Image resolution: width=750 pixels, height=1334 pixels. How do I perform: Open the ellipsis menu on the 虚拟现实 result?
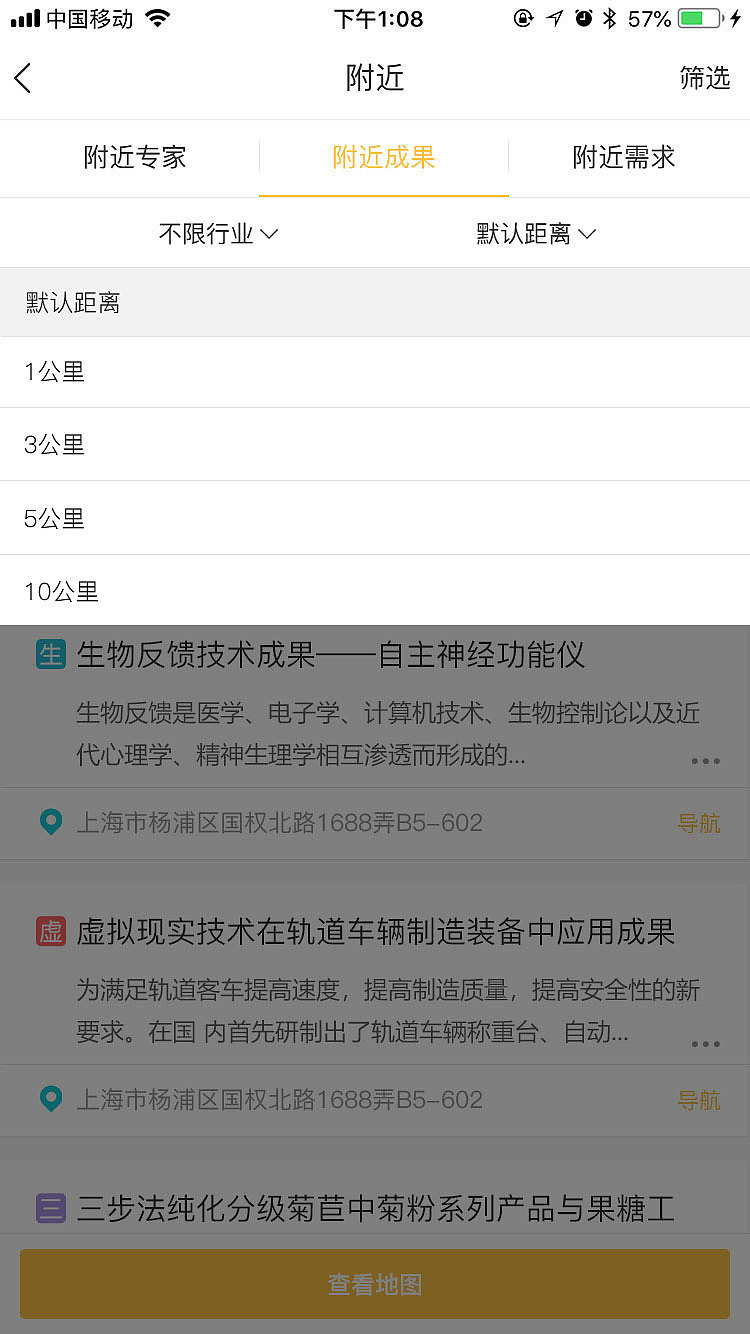[705, 1043]
